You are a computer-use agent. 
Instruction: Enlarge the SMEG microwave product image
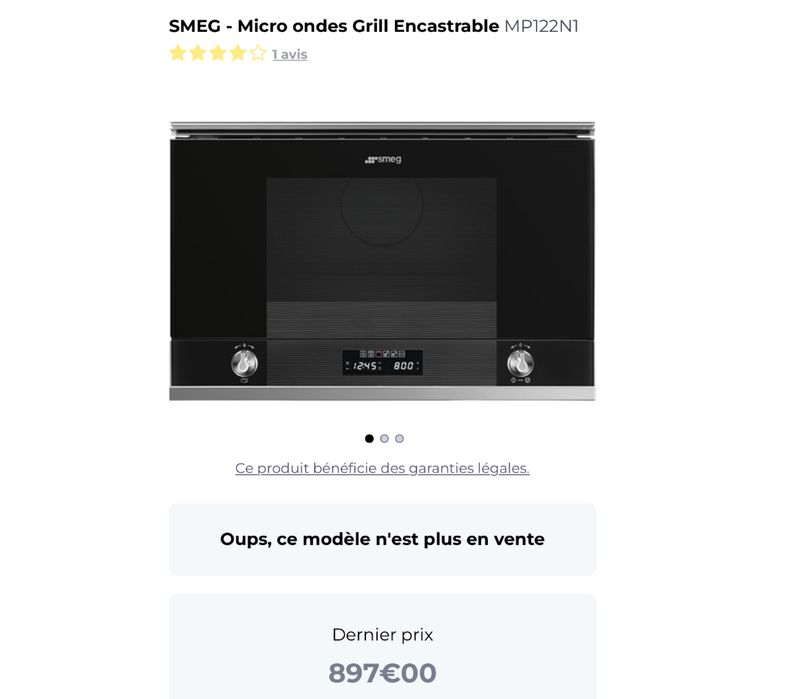382,262
